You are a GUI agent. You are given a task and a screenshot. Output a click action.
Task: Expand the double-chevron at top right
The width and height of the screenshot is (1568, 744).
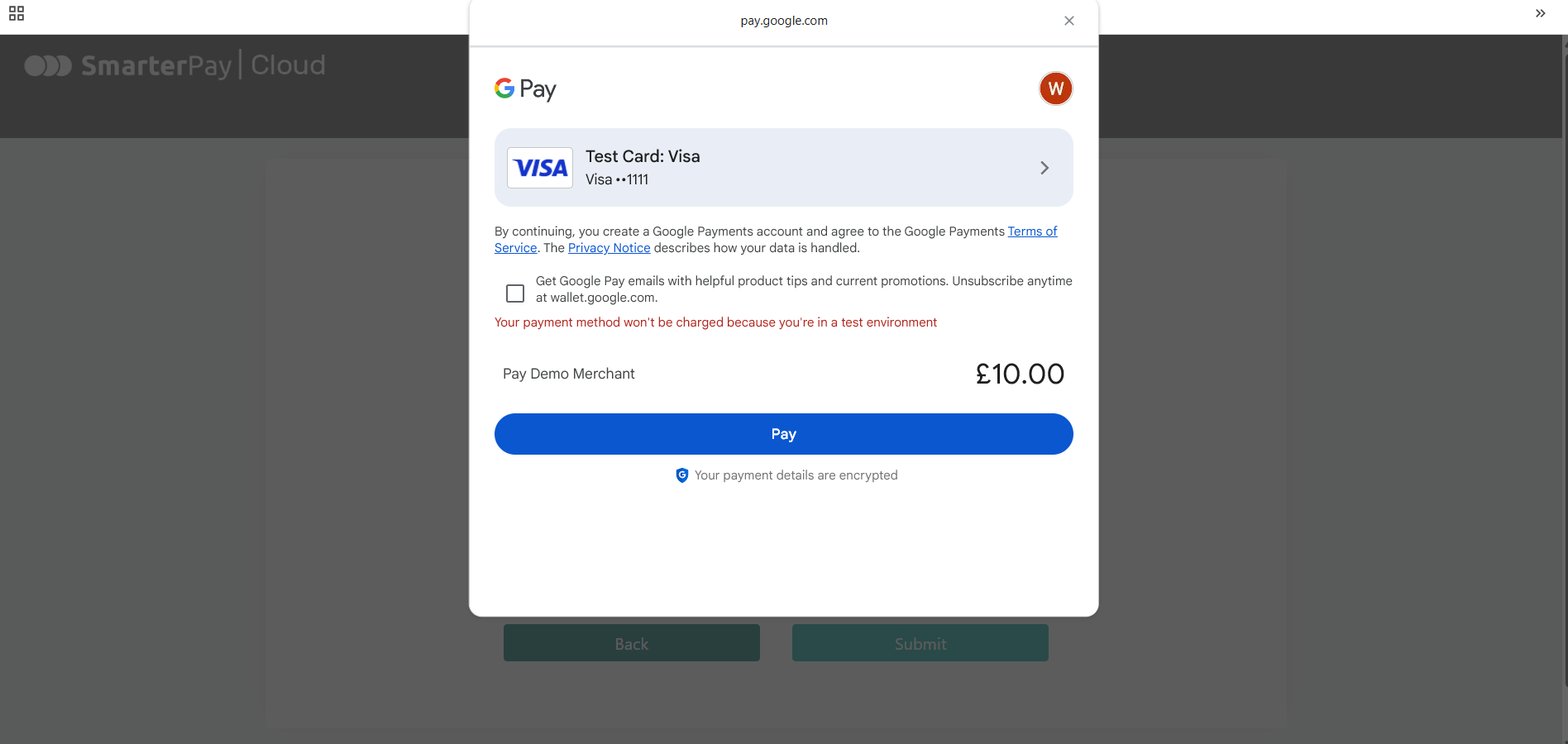pyautogui.click(x=1540, y=13)
